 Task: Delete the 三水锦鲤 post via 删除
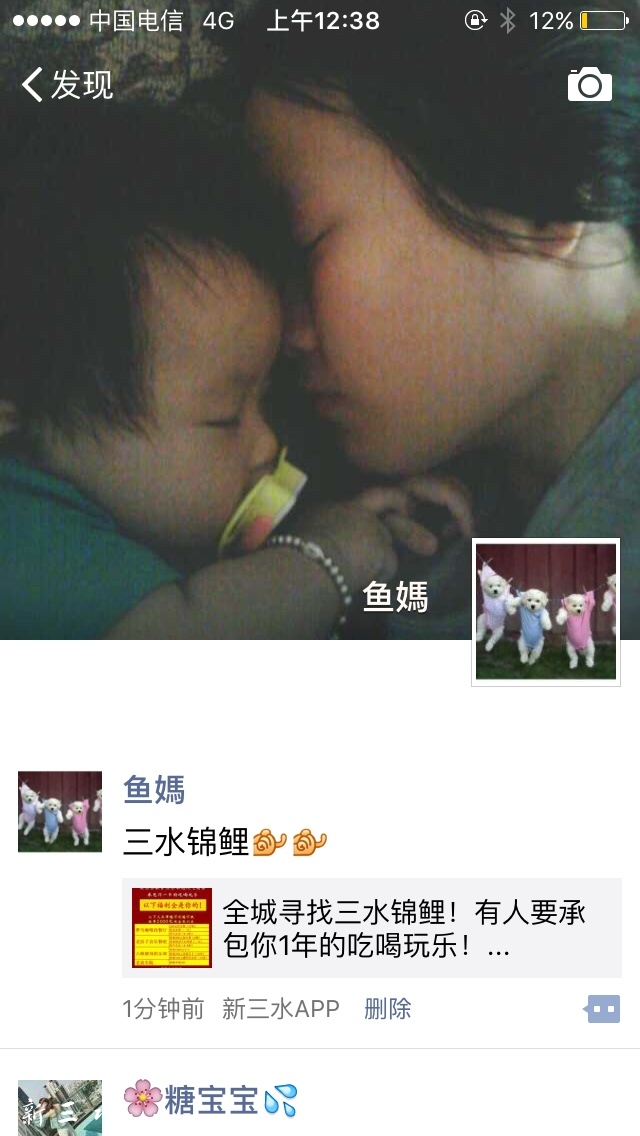[387, 1009]
